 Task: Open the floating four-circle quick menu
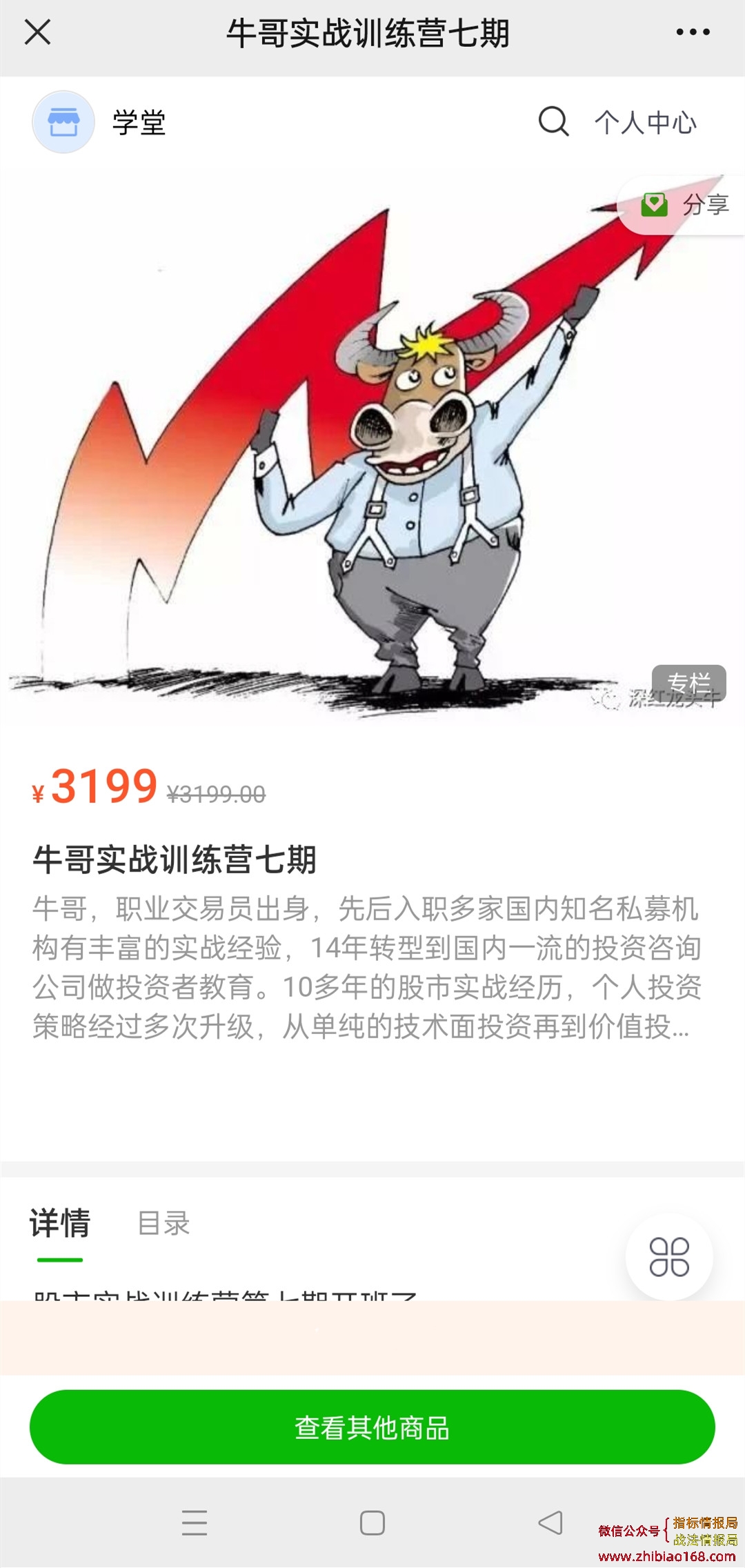668,1257
